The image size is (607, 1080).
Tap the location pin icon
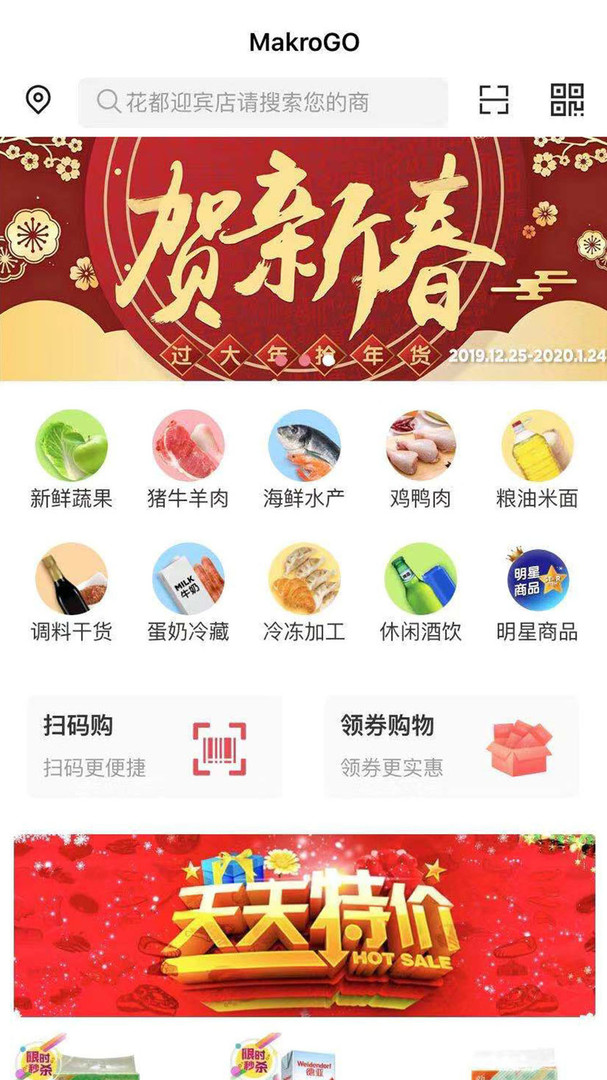[38, 101]
